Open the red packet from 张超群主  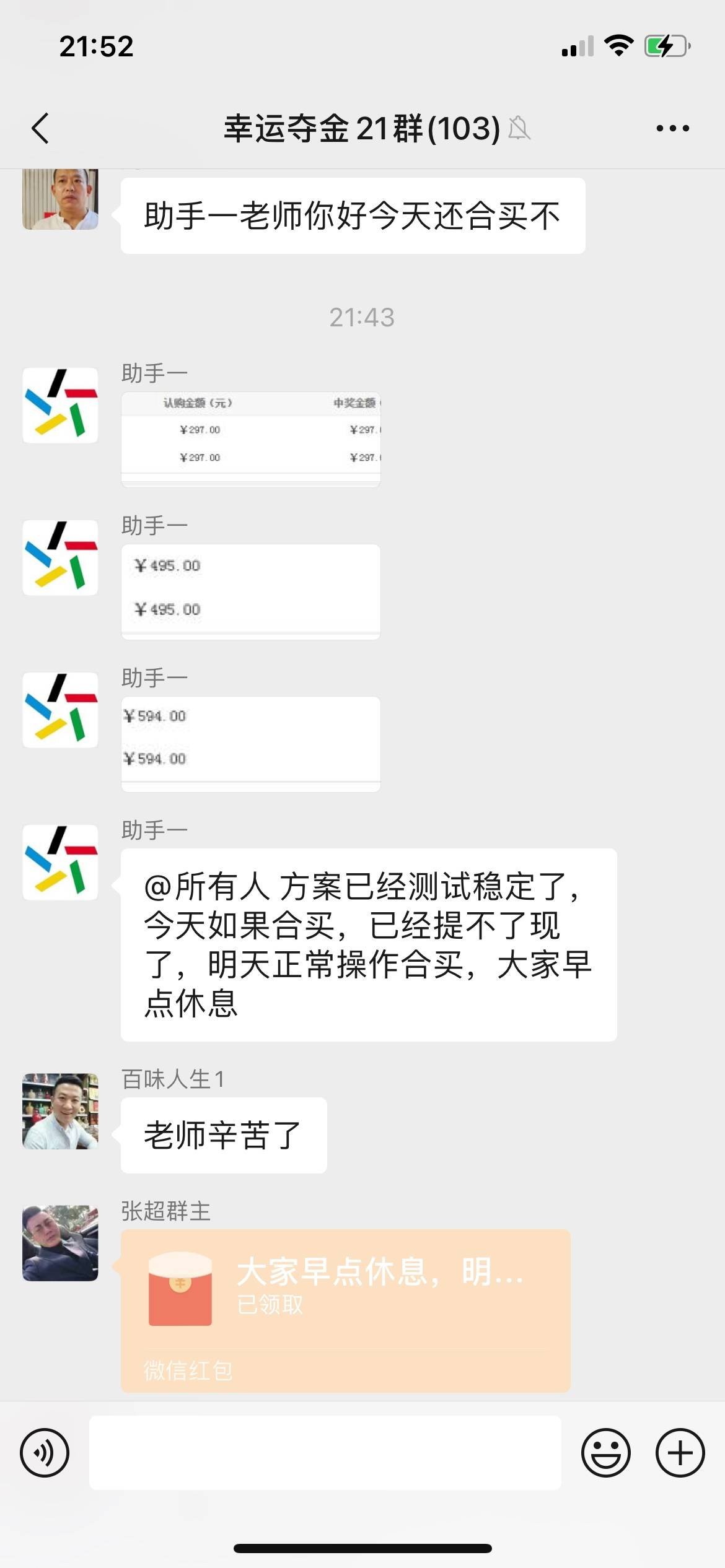(x=345, y=1310)
